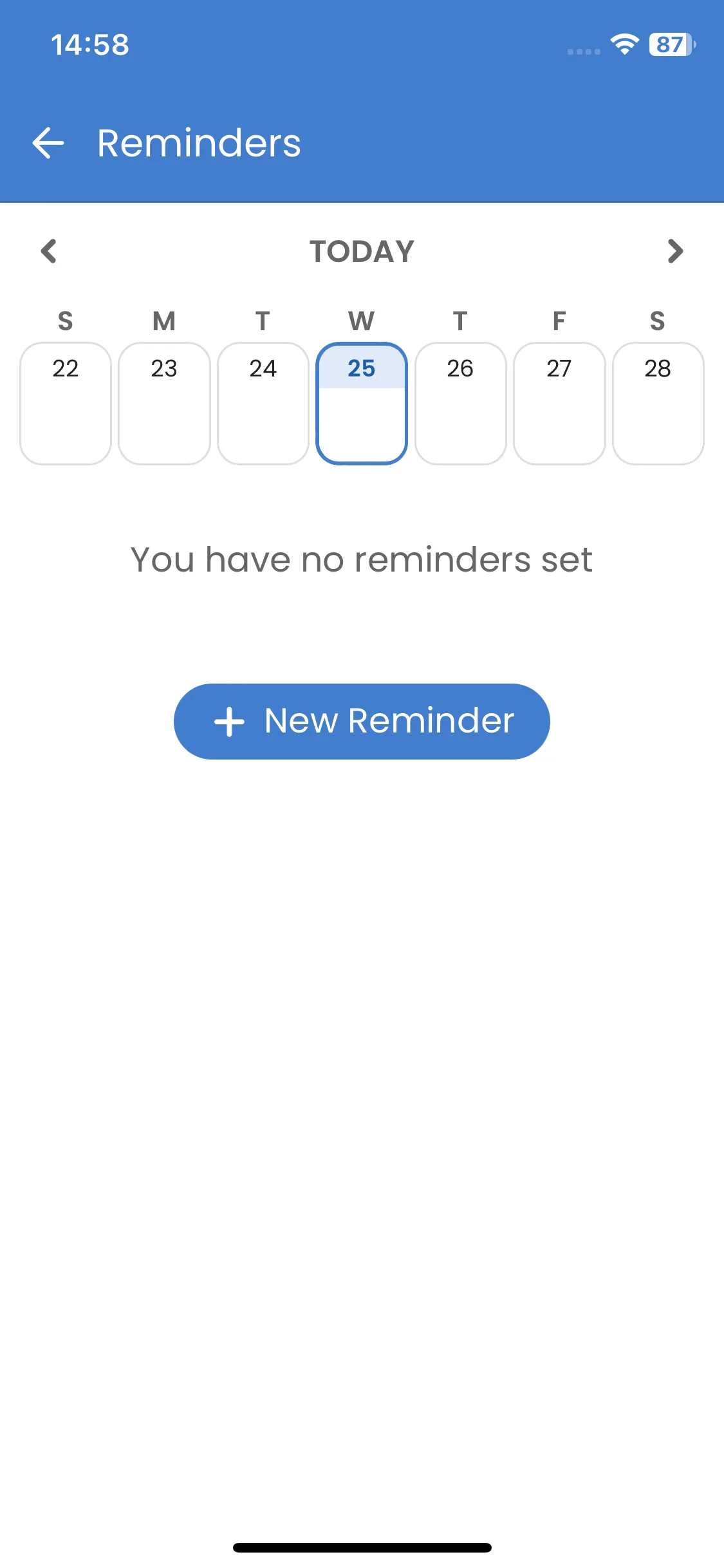Create a new reminder
Screen dimensions: 724x1568
pos(362,721)
